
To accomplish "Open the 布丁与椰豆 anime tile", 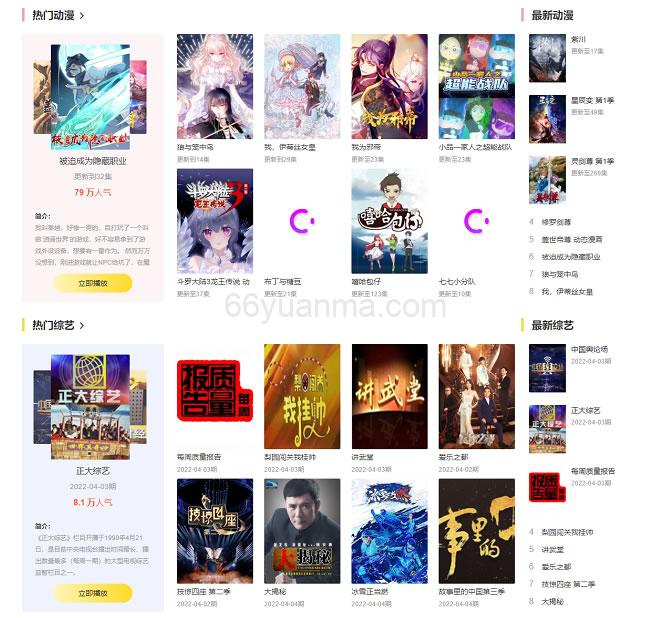I will pyautogui.click(x=301, y=220).
